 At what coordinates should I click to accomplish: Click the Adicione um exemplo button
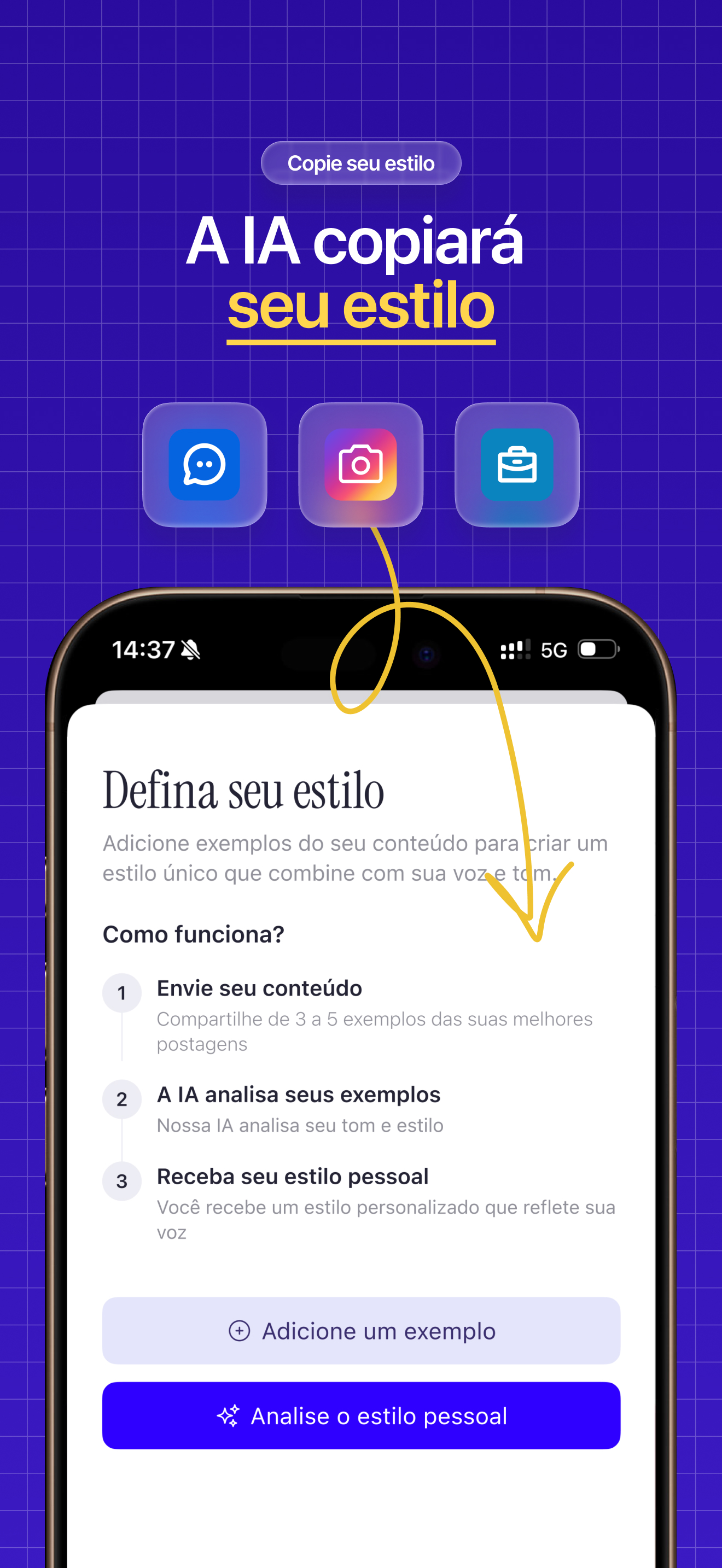click(x=360, y=1331)
